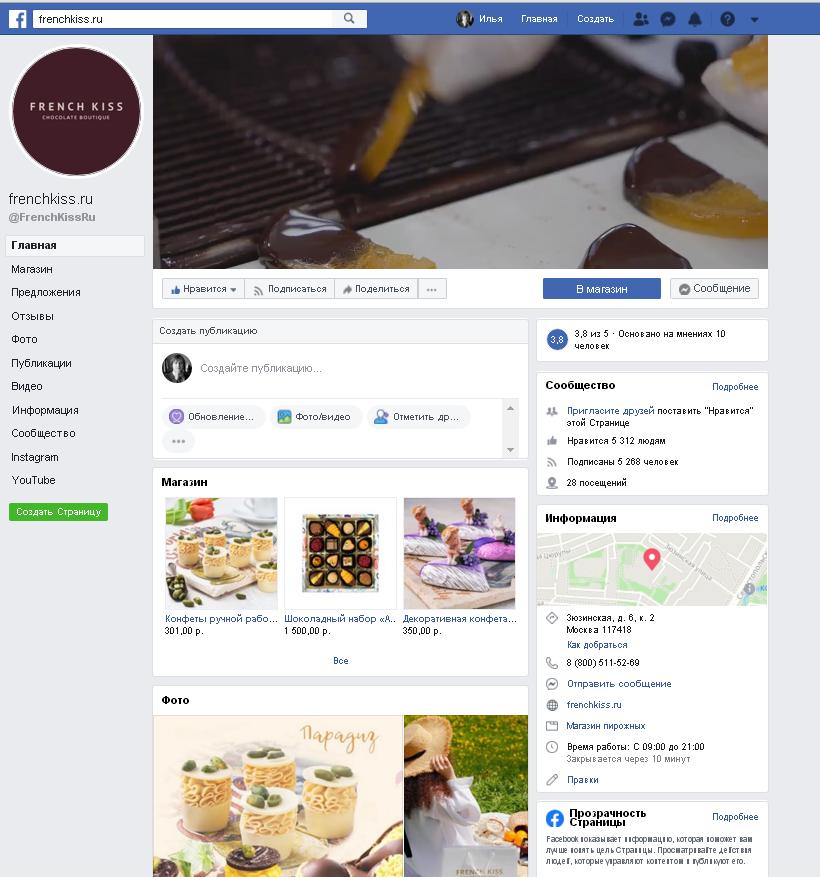Open the Как добраться directions link

click(x=597, y=645)
